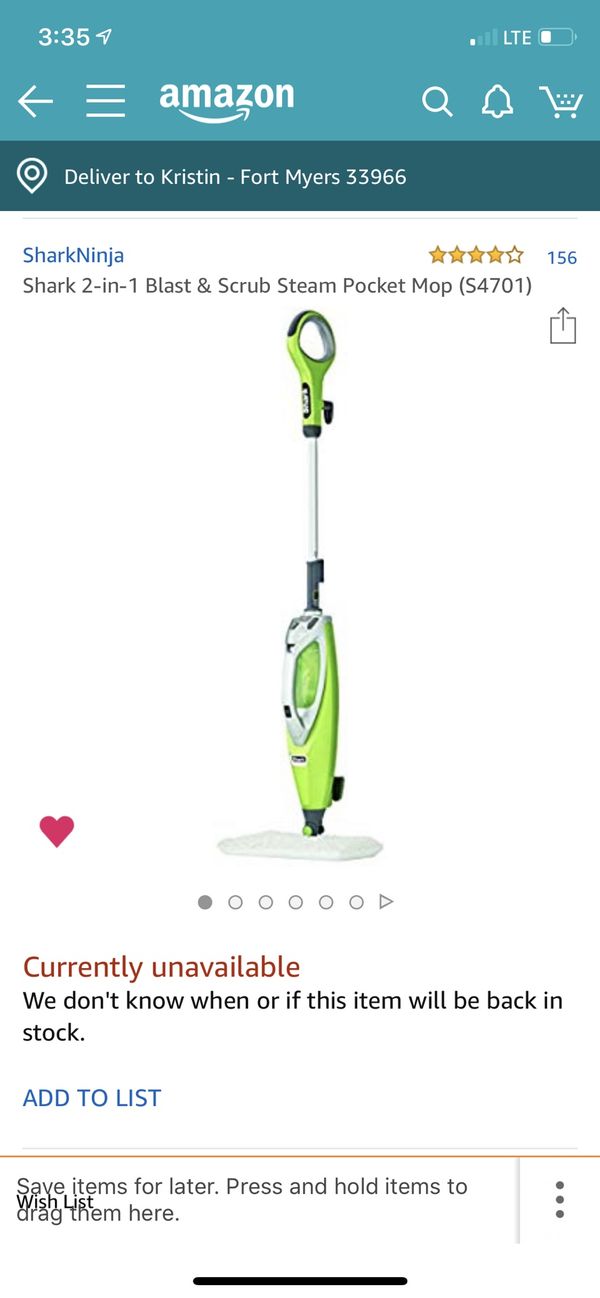Image resolution: width=600 pixels, height=1298 pixels.
Task: Tap the Amazon logo
Action: point(227,99)
